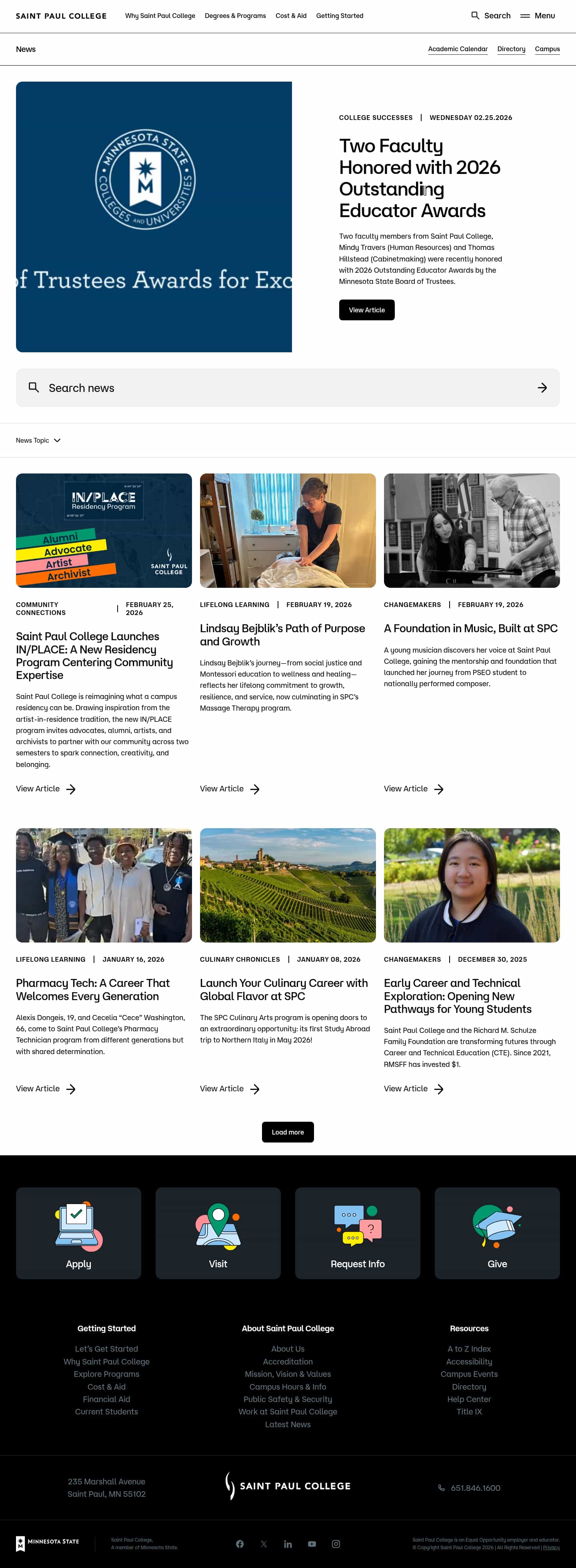Click the magnifying glass search icon in header
This screenshot has height=1568, width=576.
pyautogui.click(x=475, y=16)
